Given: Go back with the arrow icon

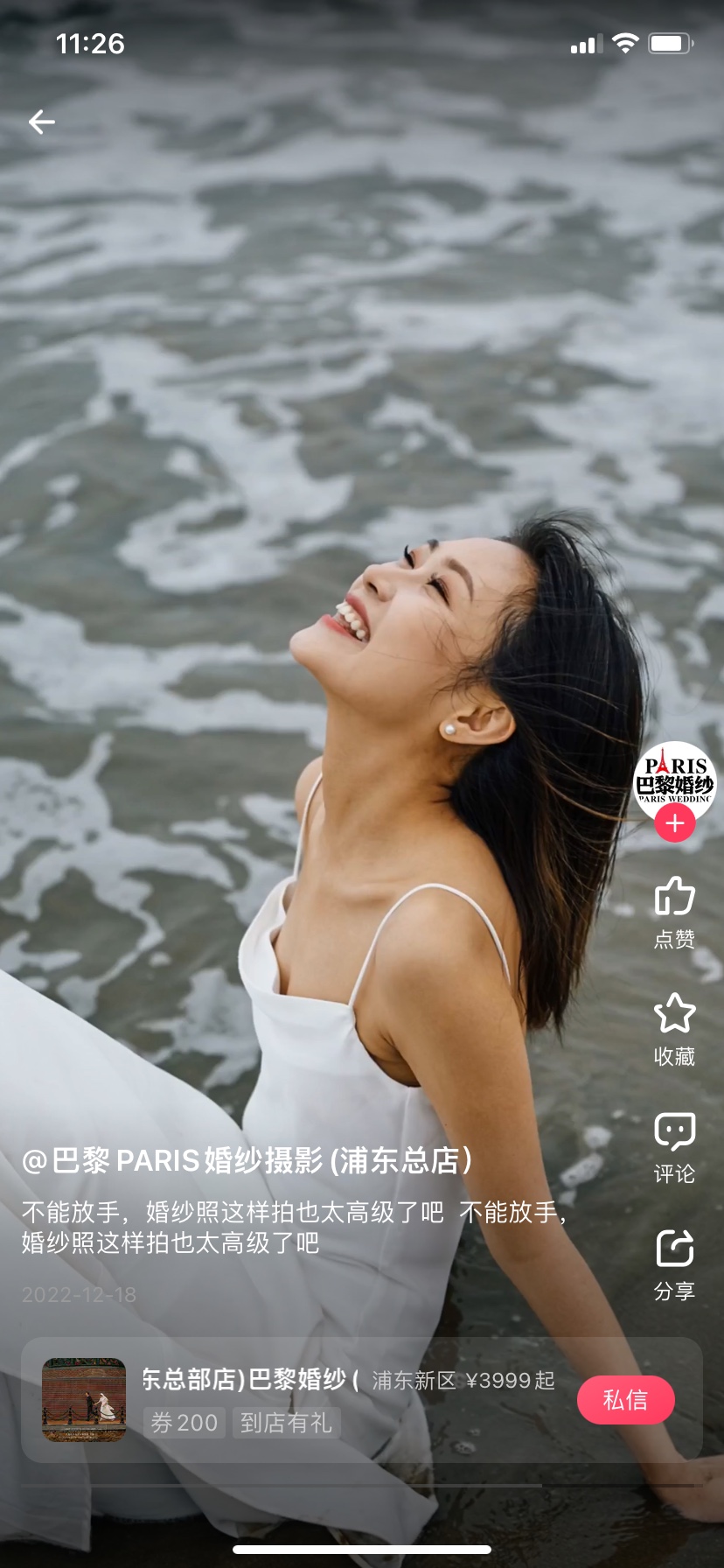Looking at the screenshot, I should pyautogui.click(x=42, y=122).
